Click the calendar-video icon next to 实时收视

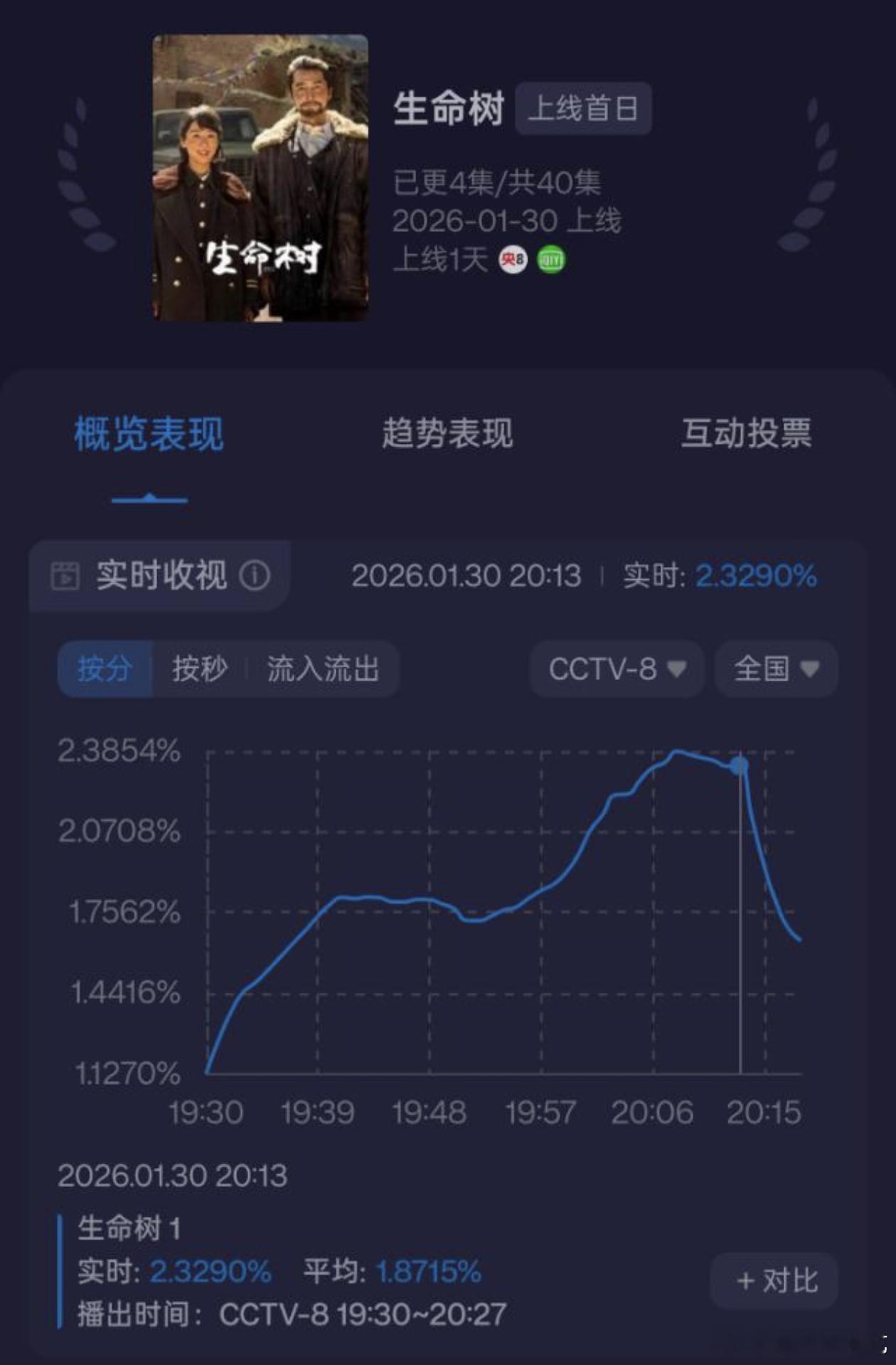tap(65, 577)
